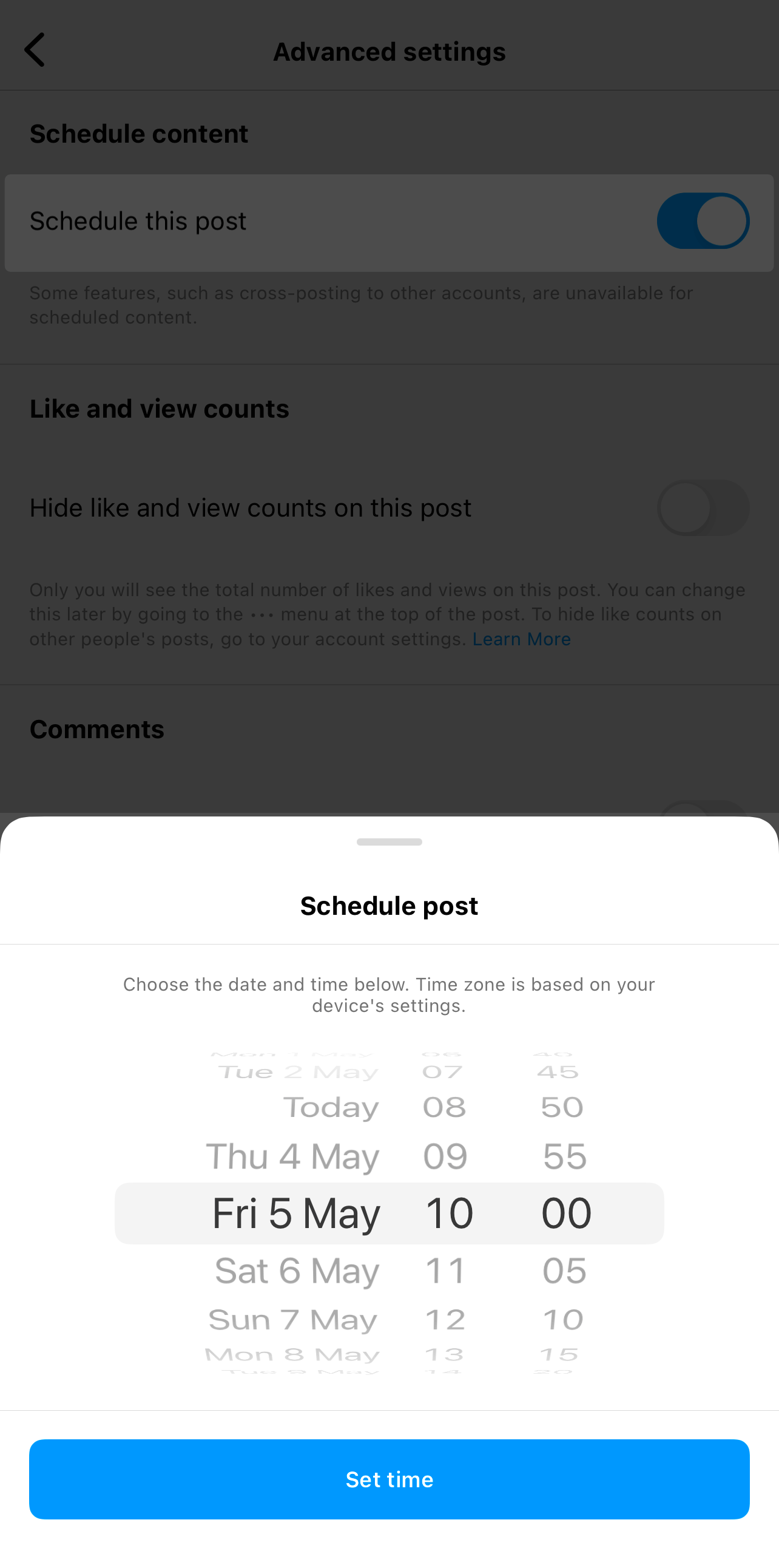This screenshot has height=1568, width=779.
Task: Tap the drag handle on the schedule sheet
Action: [388, 842]
